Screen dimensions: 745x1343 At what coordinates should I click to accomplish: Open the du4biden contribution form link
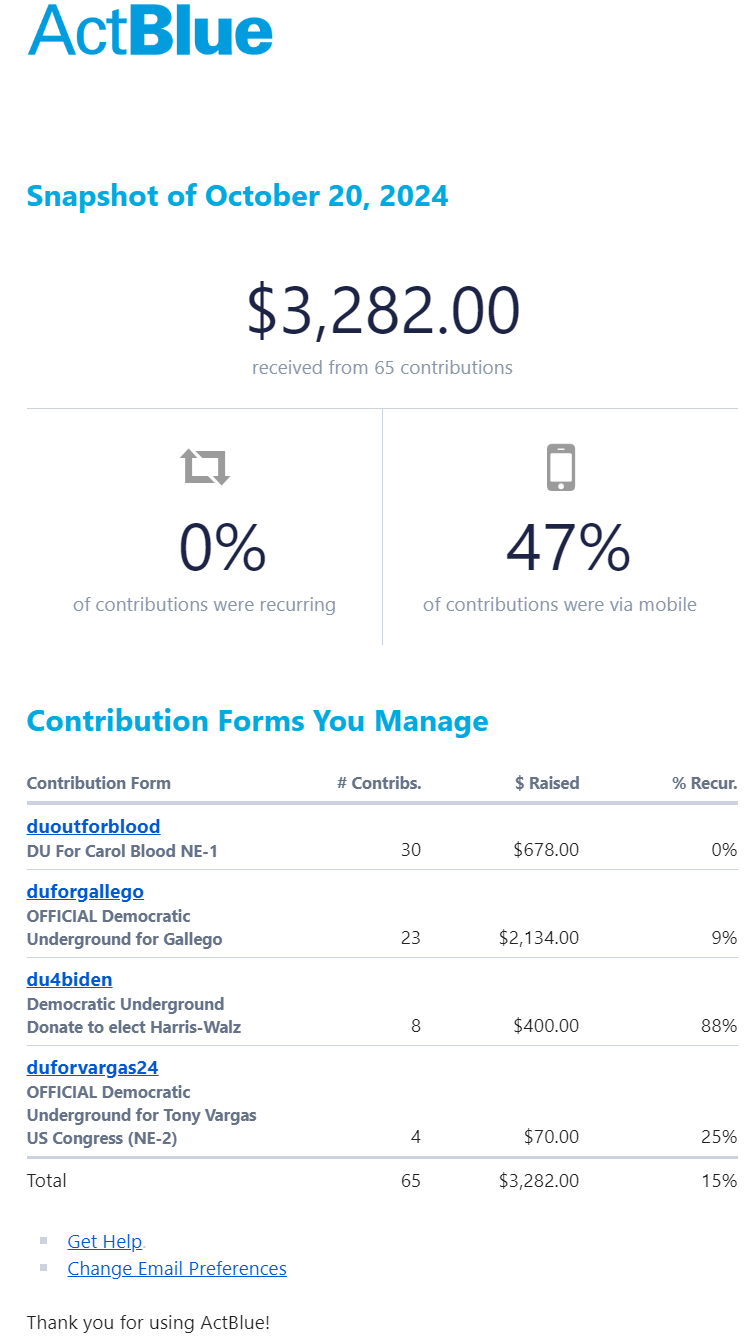click(69, 979)
